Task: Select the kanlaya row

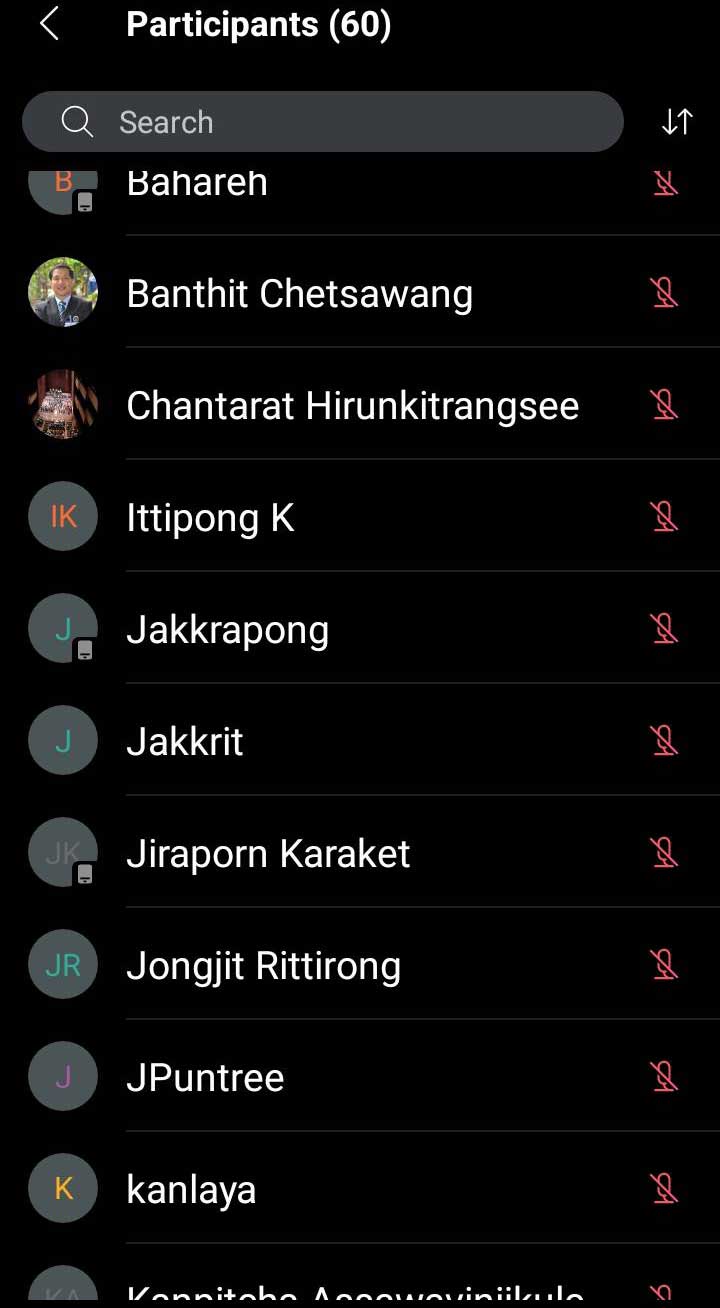Action: coord(191,1190)
